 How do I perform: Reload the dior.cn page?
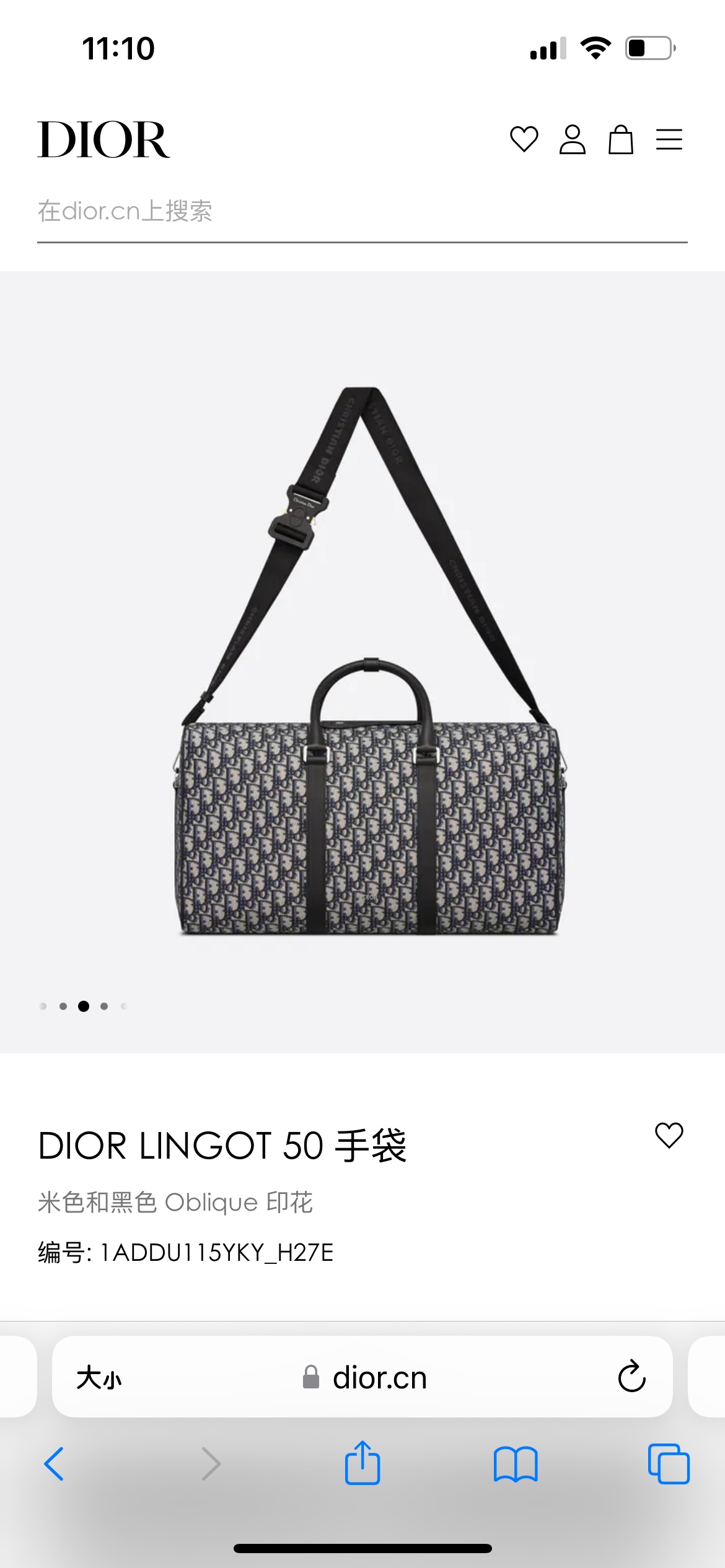tap(631, 1377)
